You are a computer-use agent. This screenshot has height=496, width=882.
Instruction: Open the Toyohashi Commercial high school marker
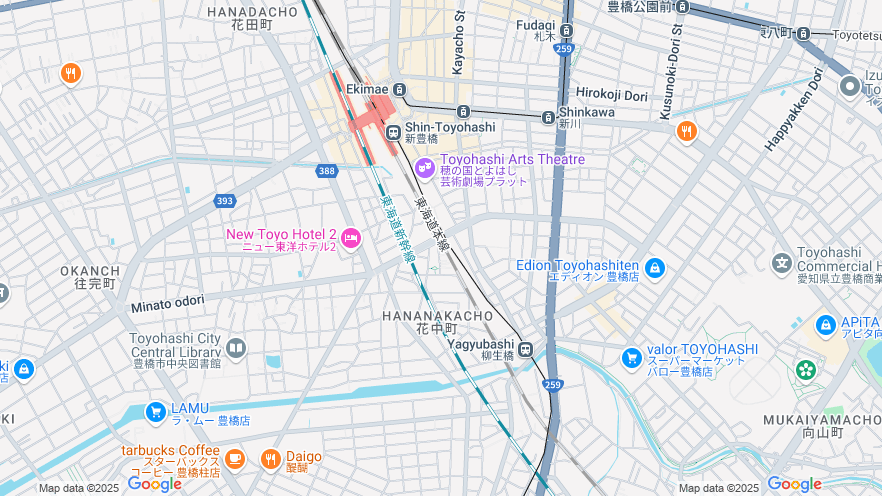coord(782,263)
